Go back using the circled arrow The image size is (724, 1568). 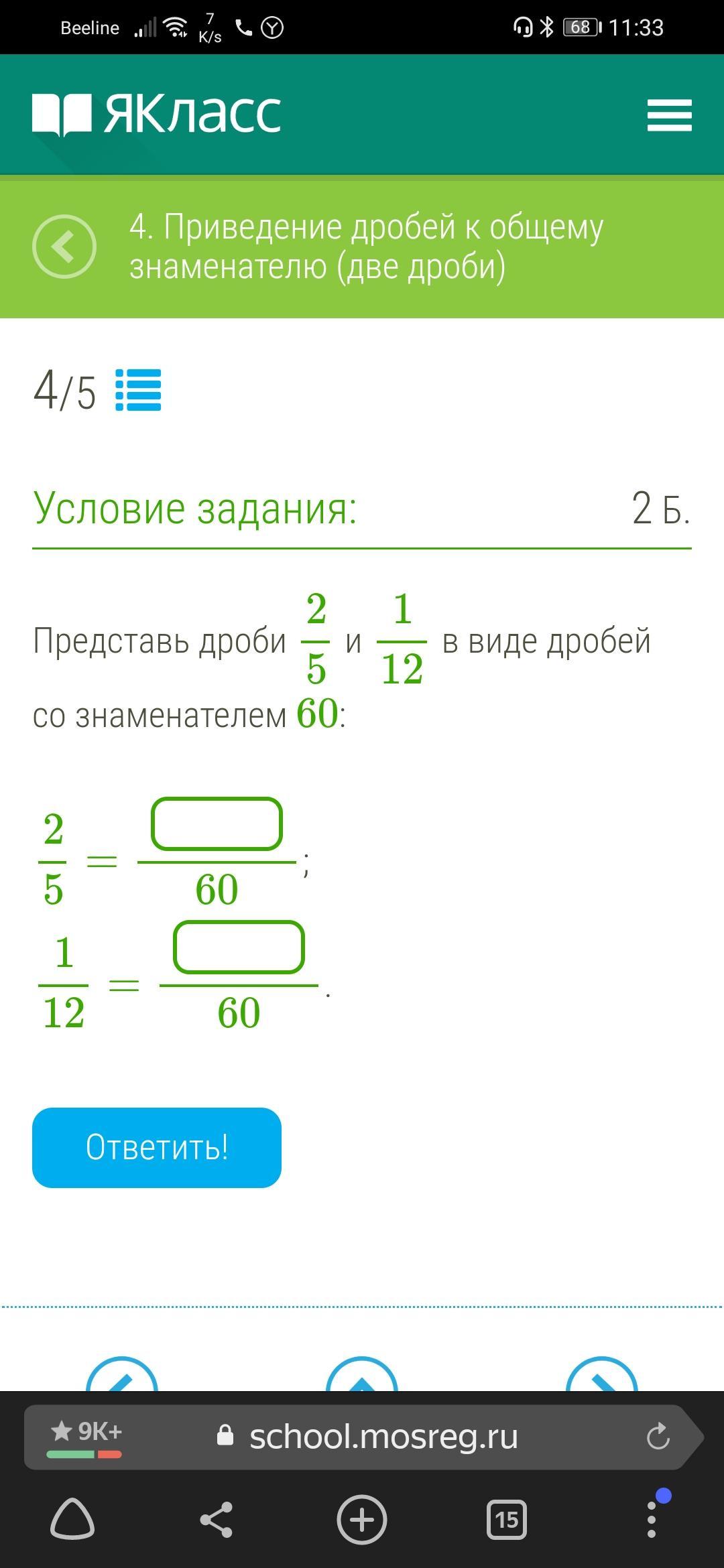coord(64,247)
